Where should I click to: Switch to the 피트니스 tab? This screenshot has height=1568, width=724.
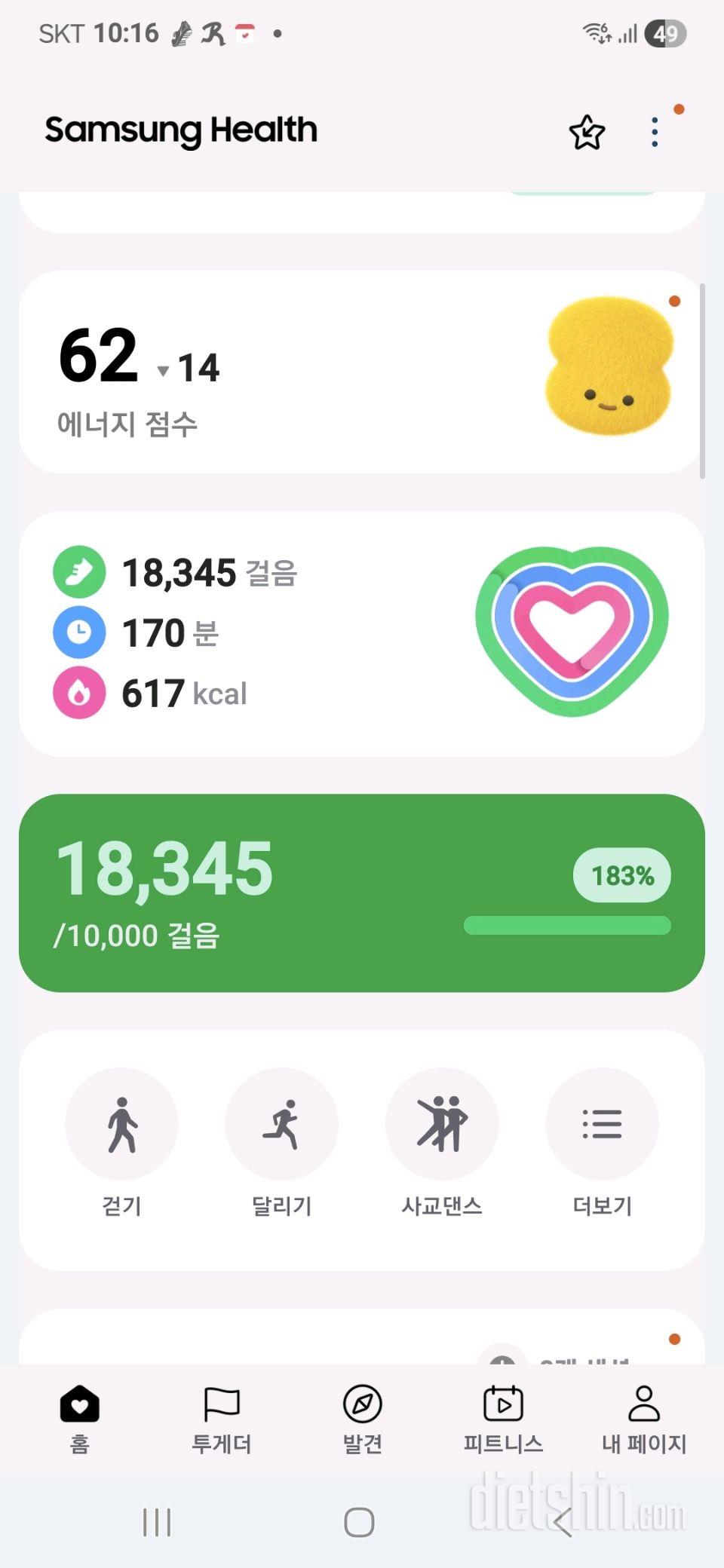pos(503,1419)
